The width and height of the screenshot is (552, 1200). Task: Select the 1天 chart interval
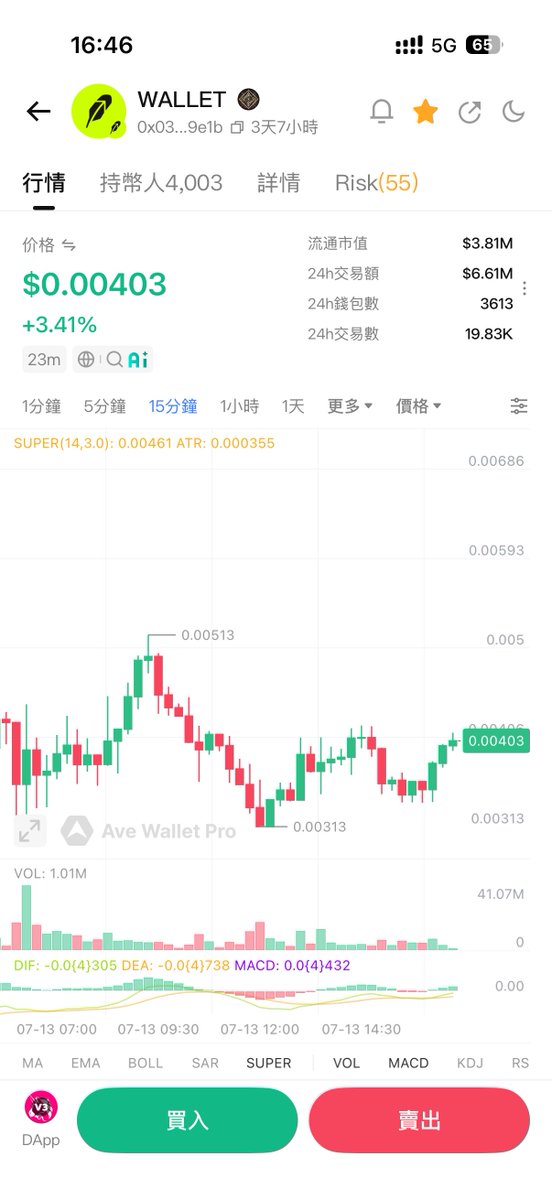pos(293,406)
